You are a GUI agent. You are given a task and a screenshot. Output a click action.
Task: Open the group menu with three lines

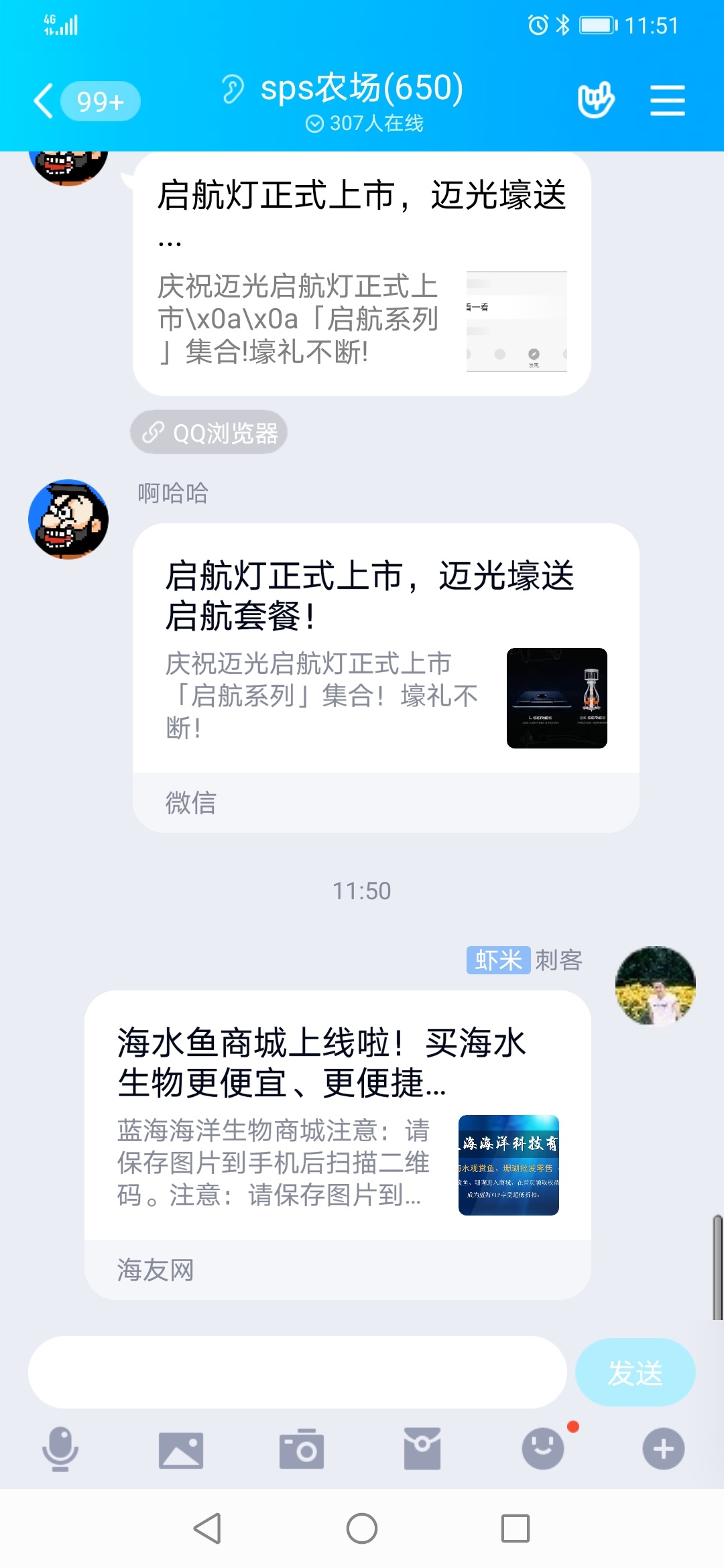pos(667,101)
